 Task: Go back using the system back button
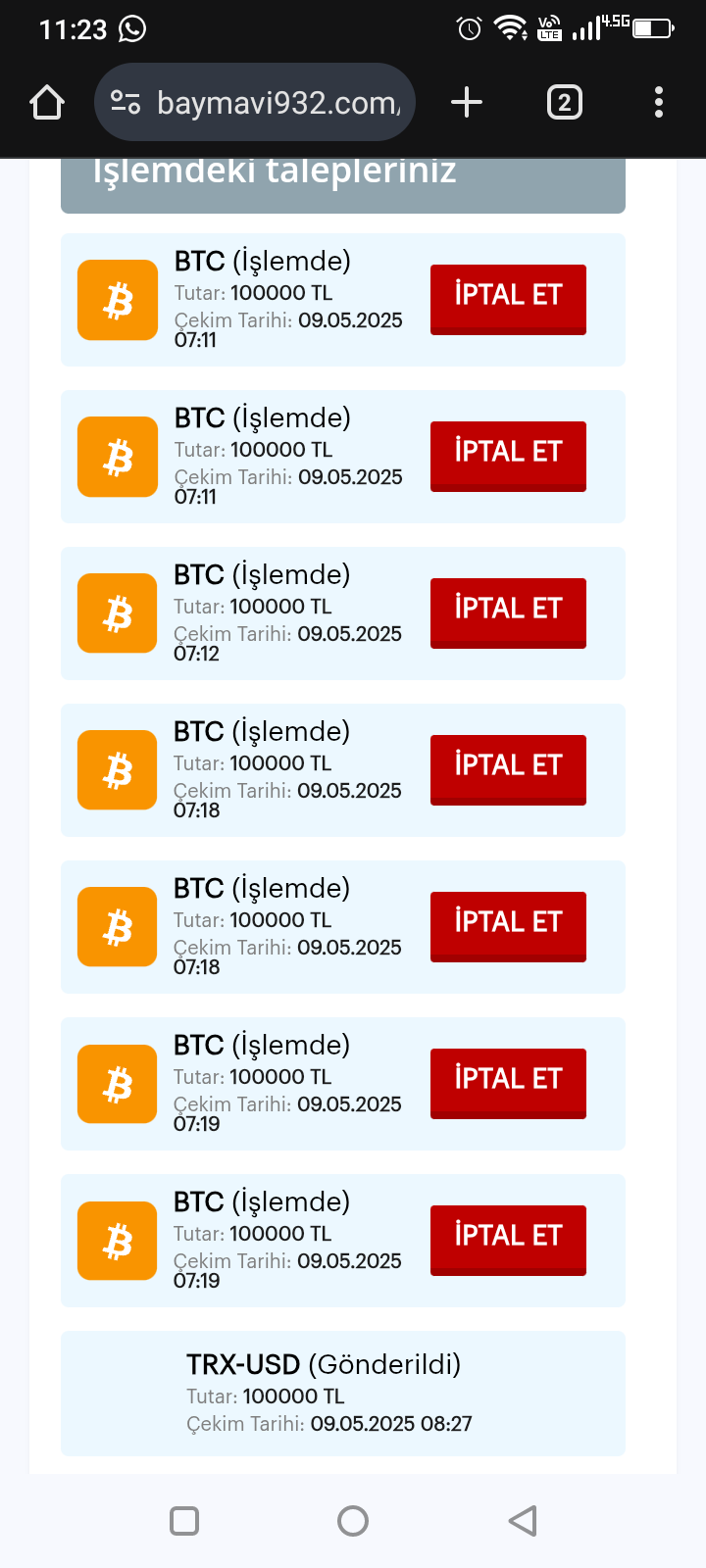[523, 1521]
